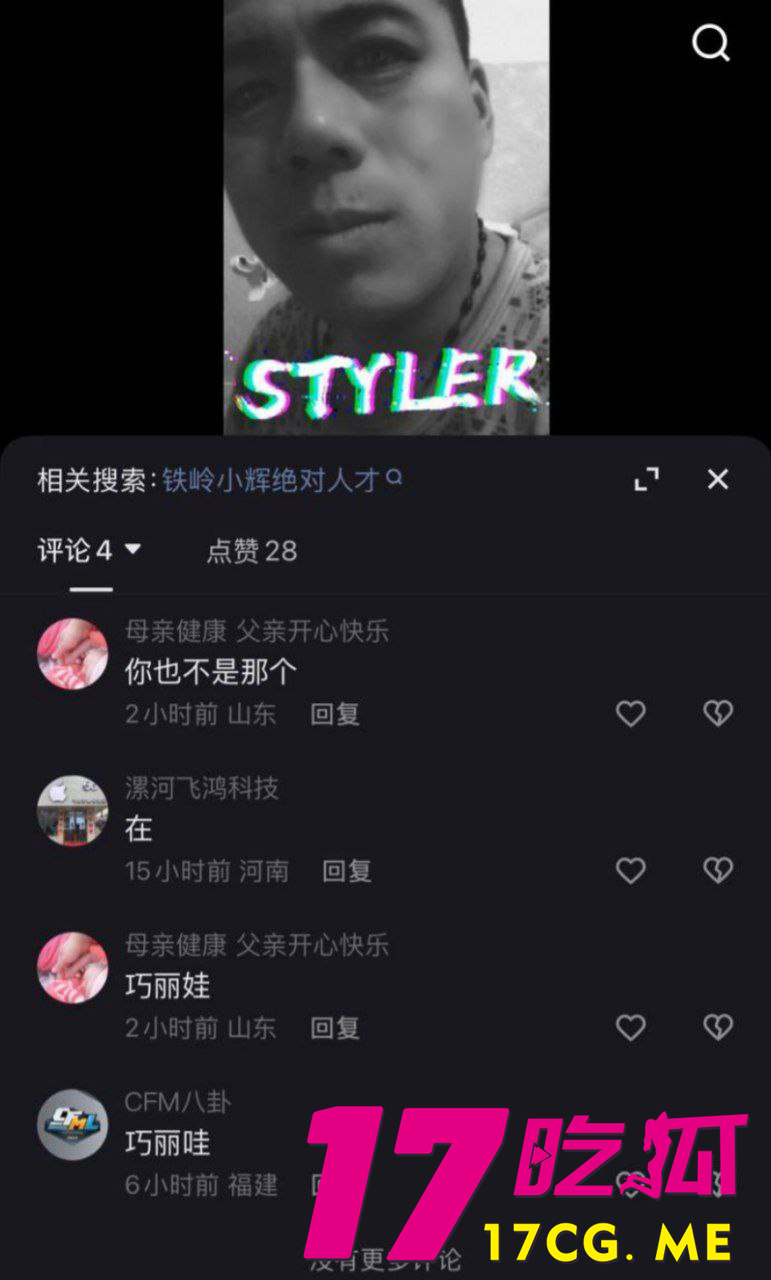Open the search icon above the video
The image size is (771, 1280).
(711, 43)
